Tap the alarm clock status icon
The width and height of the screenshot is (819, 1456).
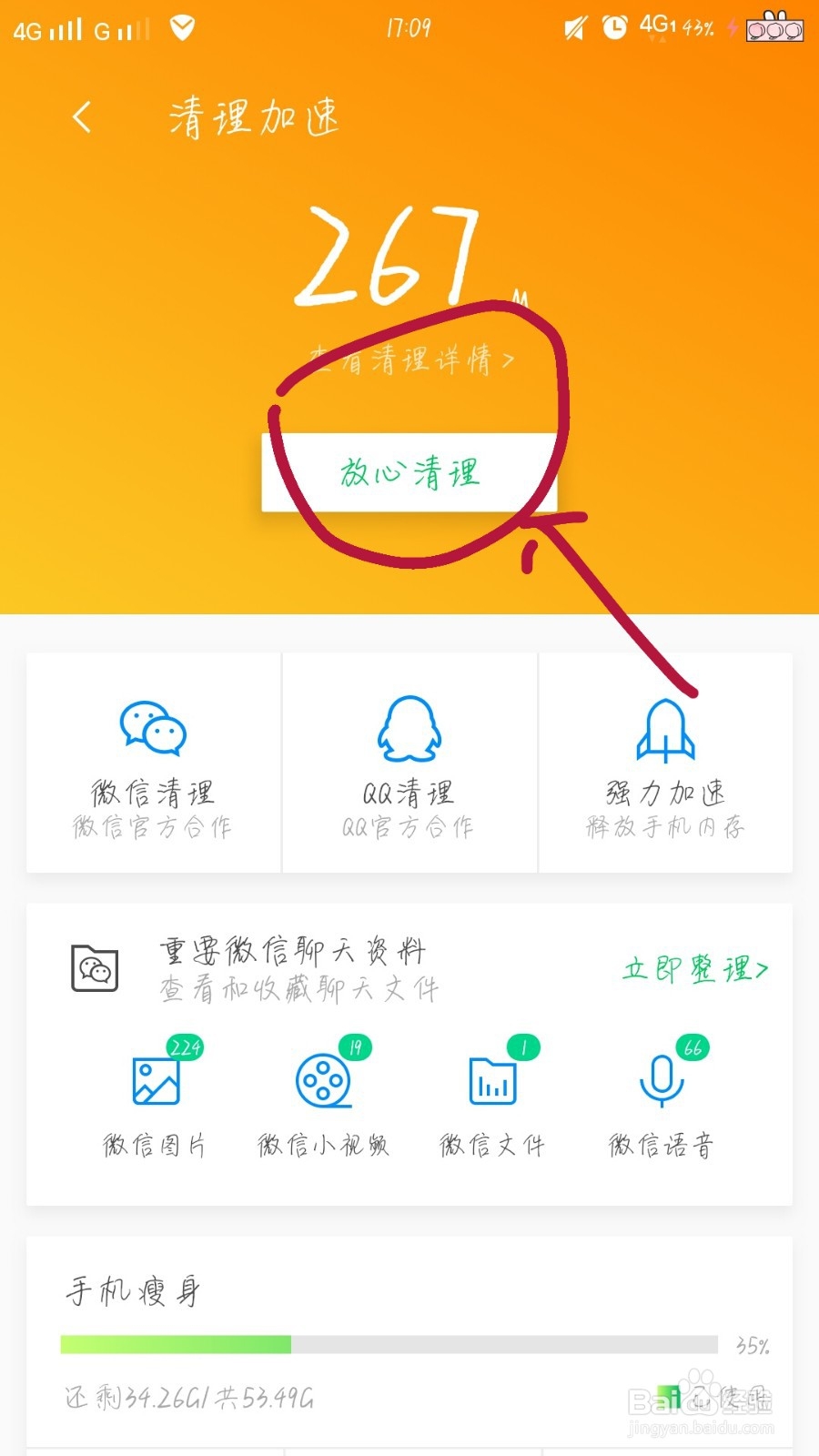(x=614, y=27)
